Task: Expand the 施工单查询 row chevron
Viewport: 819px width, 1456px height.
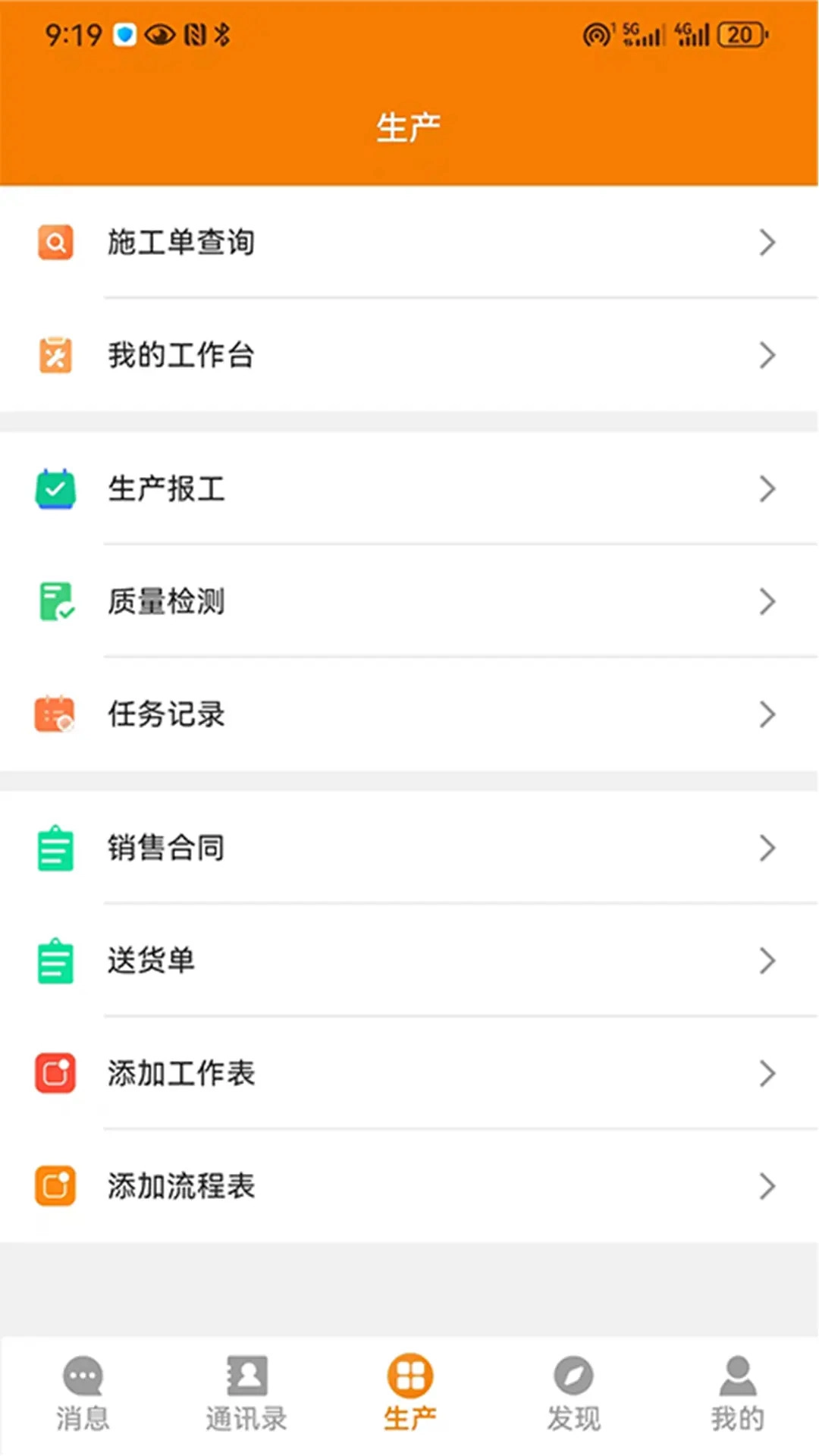Action: [767, 242]
